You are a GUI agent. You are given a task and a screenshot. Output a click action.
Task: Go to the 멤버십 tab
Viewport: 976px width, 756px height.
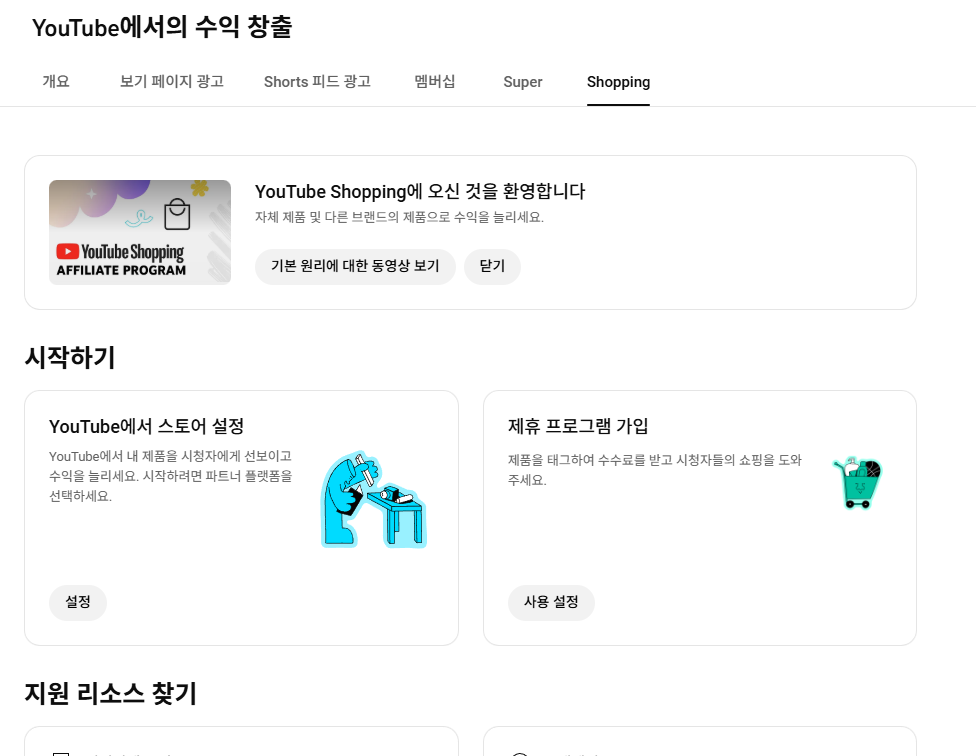coord(435,82)
